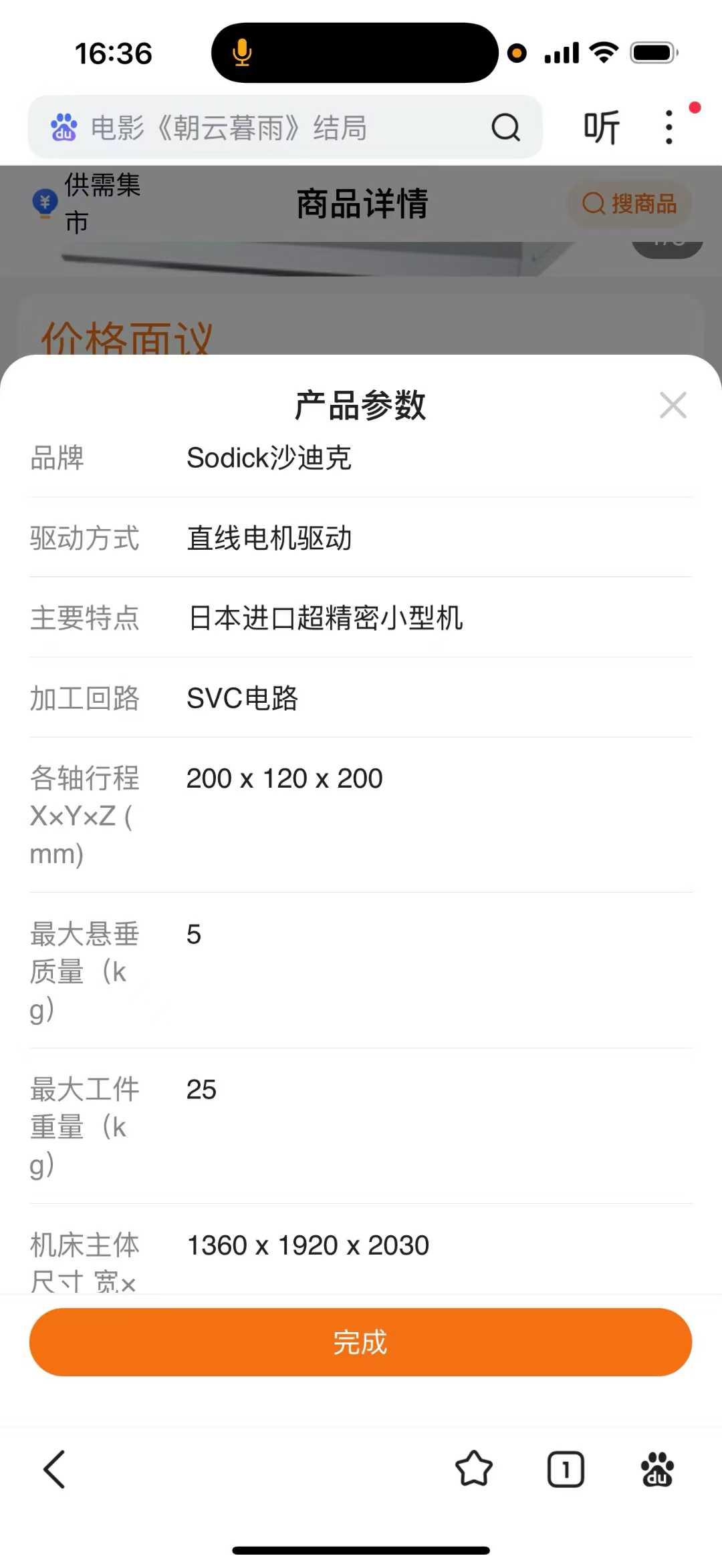This screenshot has width=722, height=1568.
Task: Activate the 听 listen feature
Action: (601, 127)
